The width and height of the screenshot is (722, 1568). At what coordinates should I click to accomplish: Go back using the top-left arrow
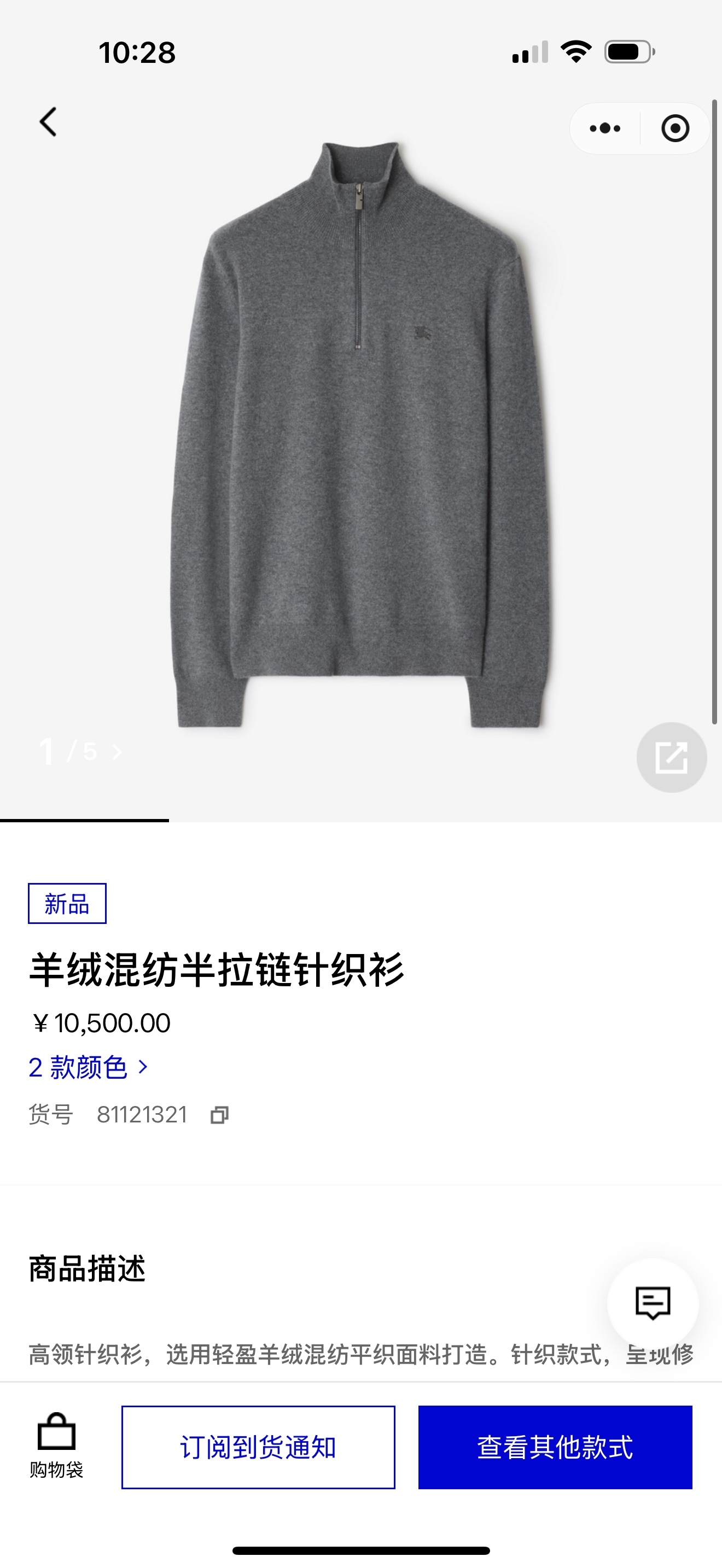[x=48, y=122]
